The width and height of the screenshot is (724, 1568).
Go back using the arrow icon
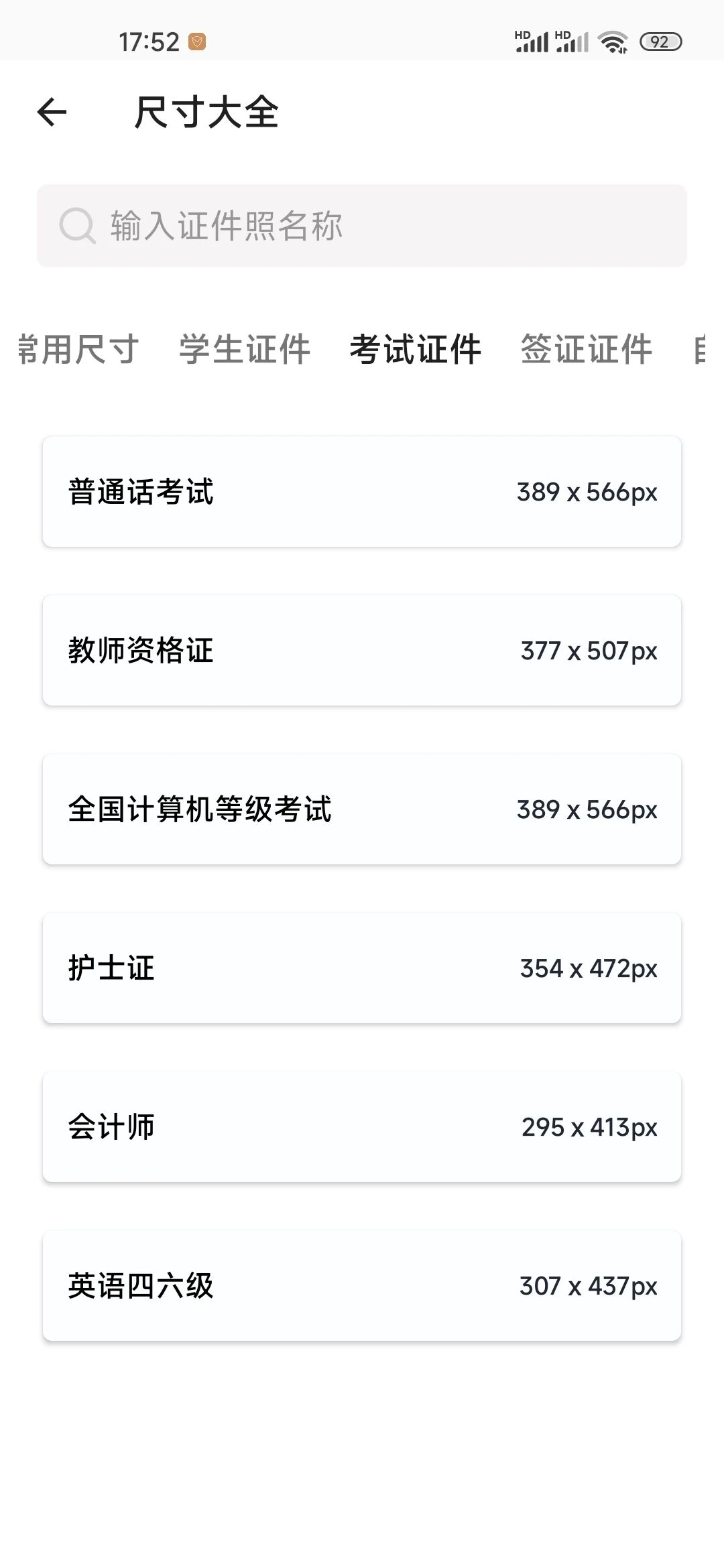(52, 112)
